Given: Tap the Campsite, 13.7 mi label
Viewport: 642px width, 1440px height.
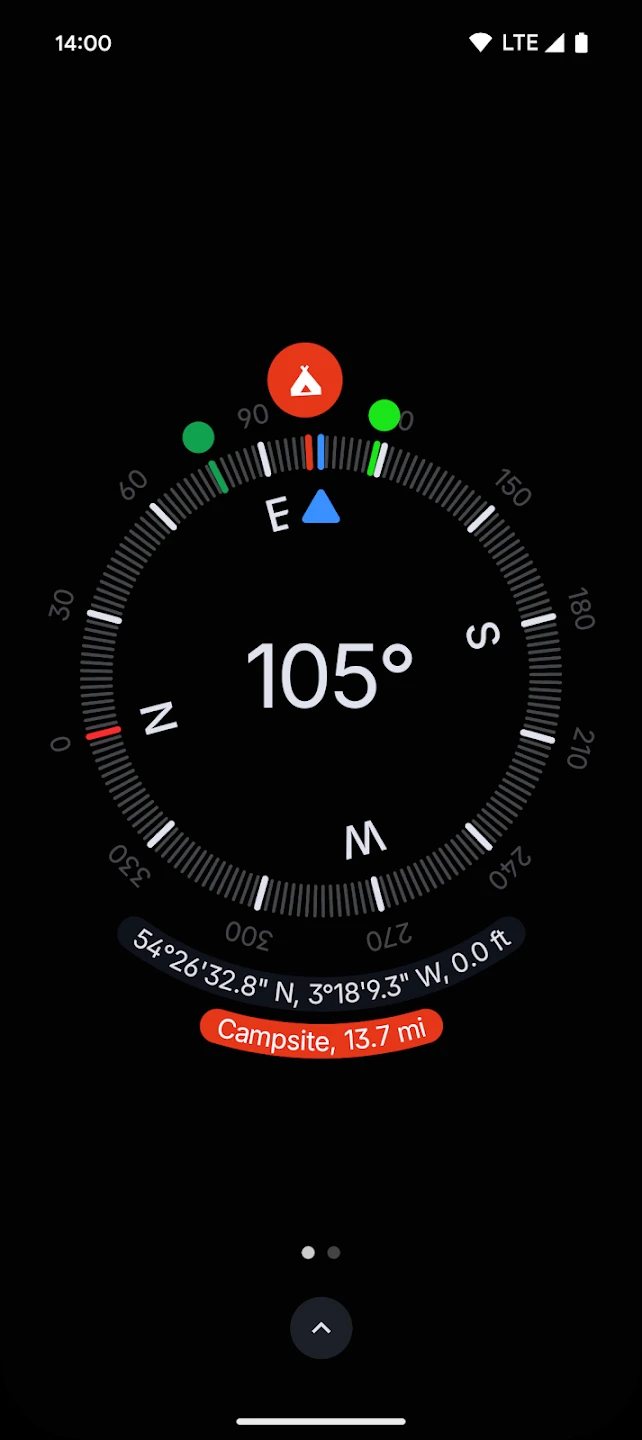Looking at the screenshot, I should click(x=321, y=1032).
